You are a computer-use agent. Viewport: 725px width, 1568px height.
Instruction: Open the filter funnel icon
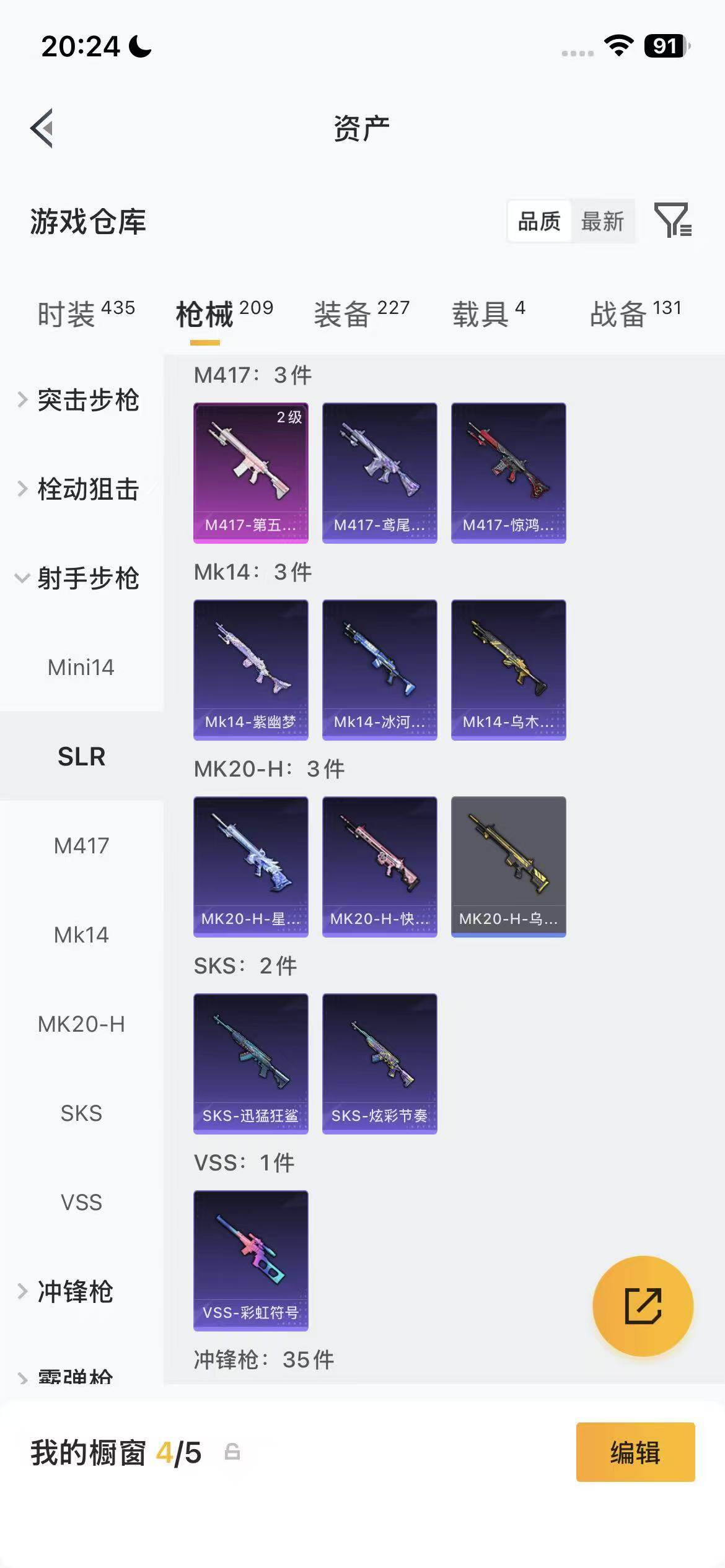(672, 220)
